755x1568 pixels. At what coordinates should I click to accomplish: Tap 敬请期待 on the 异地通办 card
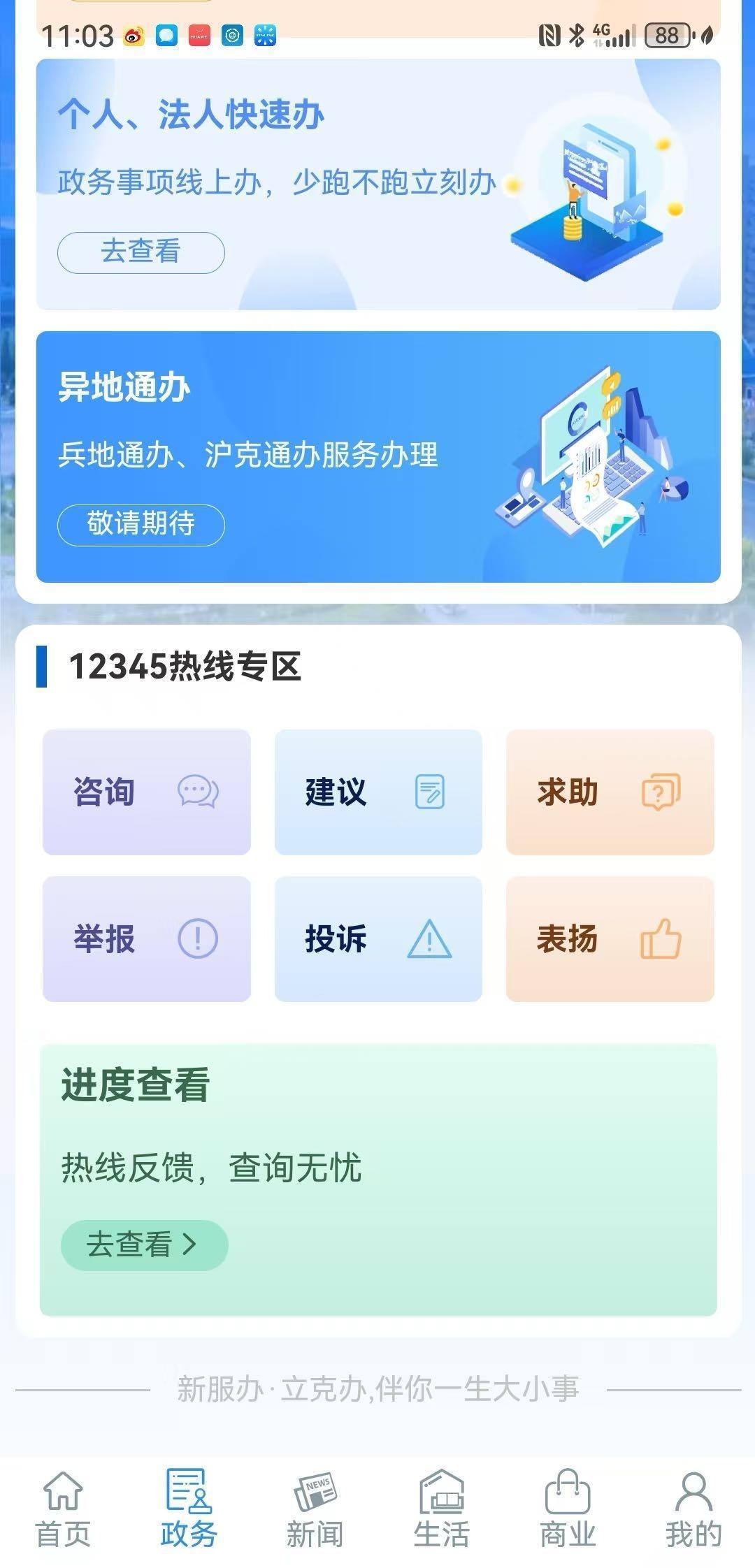pyautogui.click(x=141, y=524)
